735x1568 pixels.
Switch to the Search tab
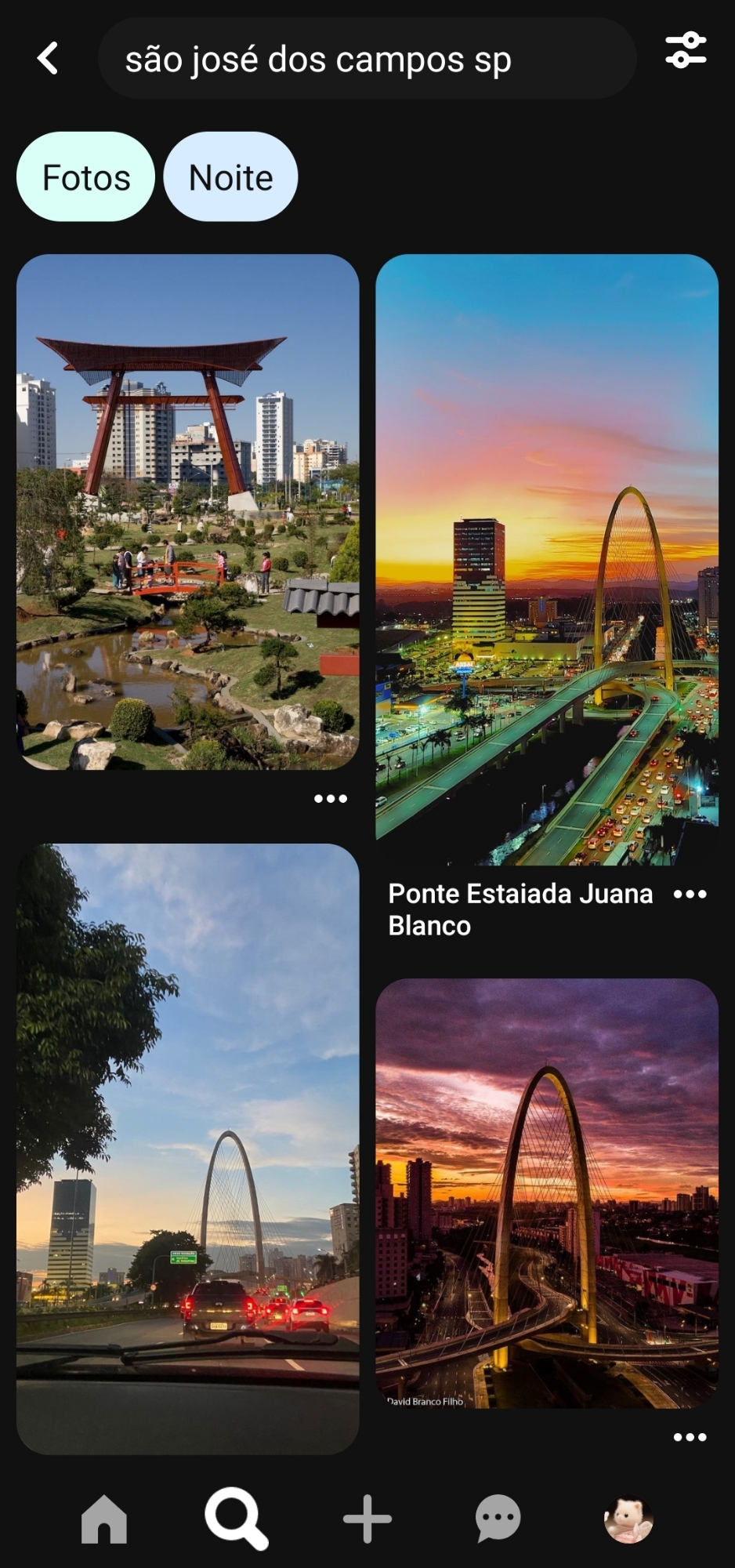coord(236,1519)
